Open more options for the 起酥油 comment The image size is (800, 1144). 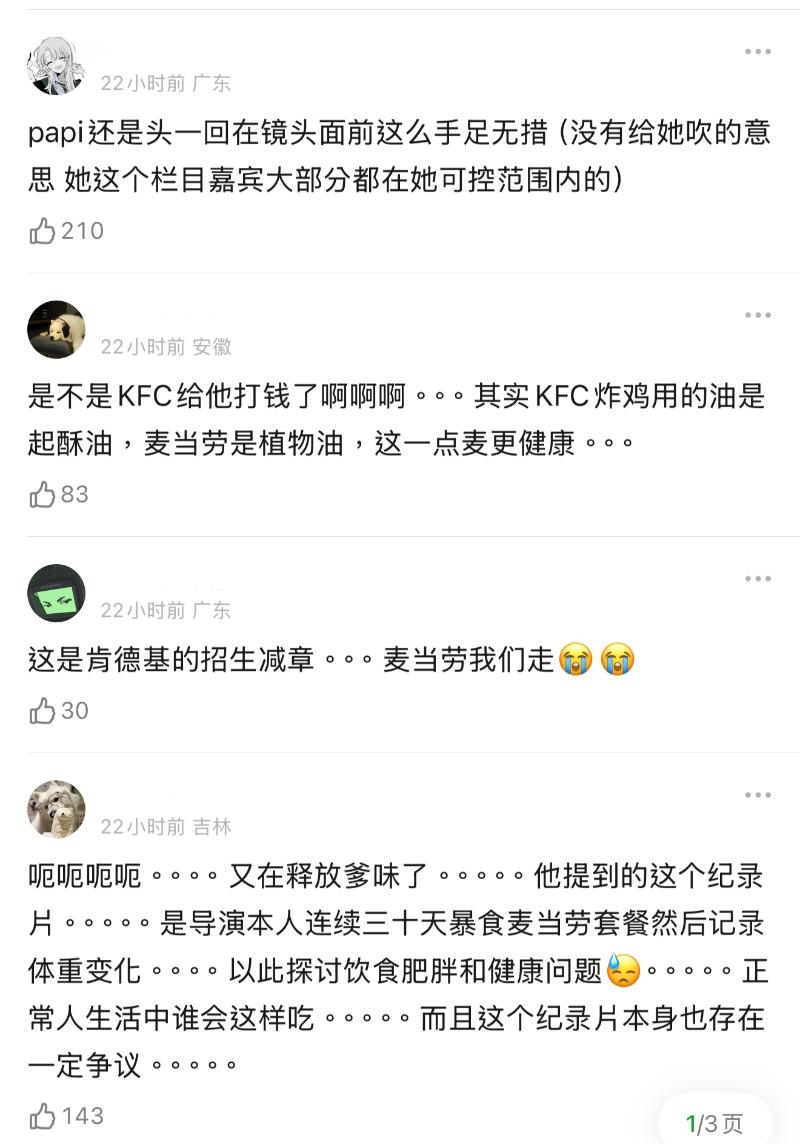(757, 315)
